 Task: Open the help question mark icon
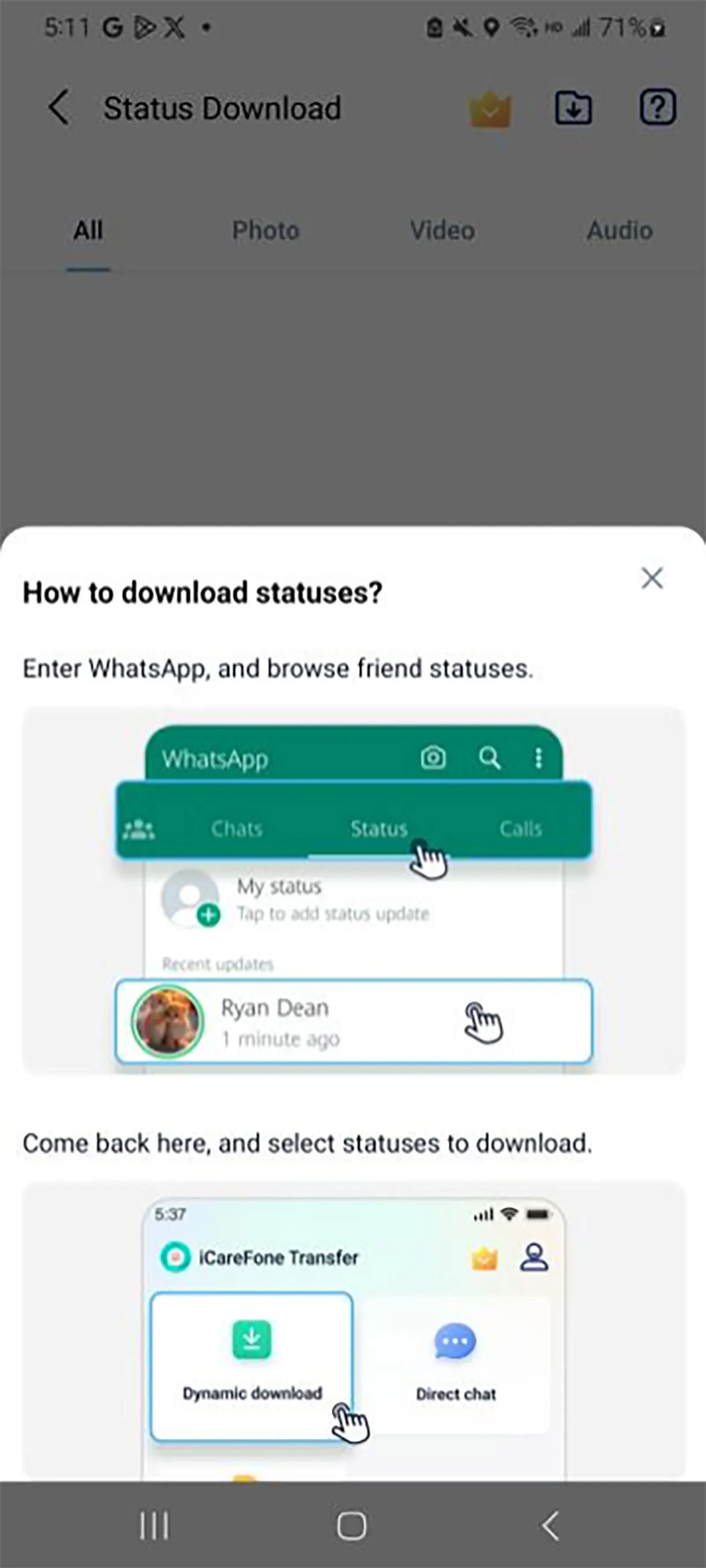tap(657, 108)
